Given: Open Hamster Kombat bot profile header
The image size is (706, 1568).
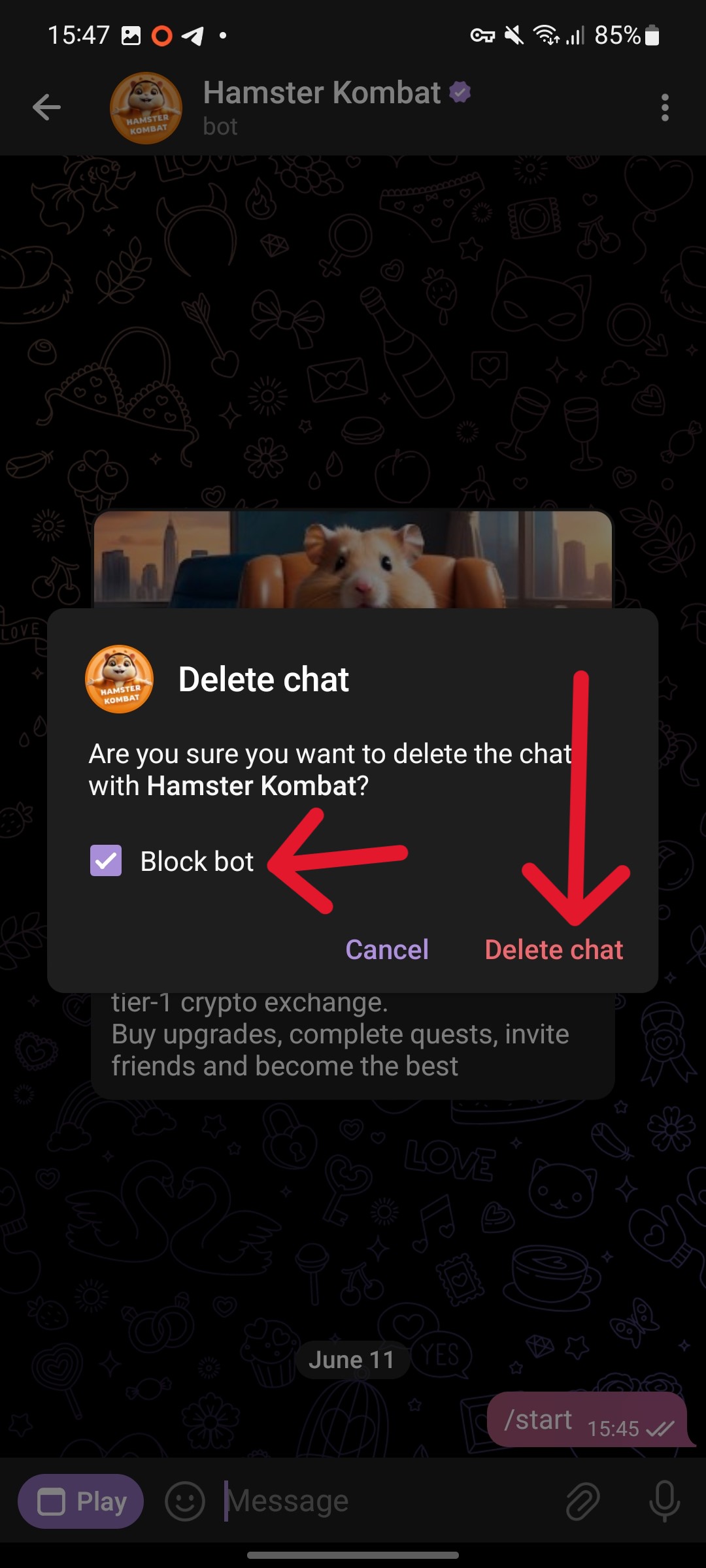Looking at the screenshot, I should coord(320,108).
